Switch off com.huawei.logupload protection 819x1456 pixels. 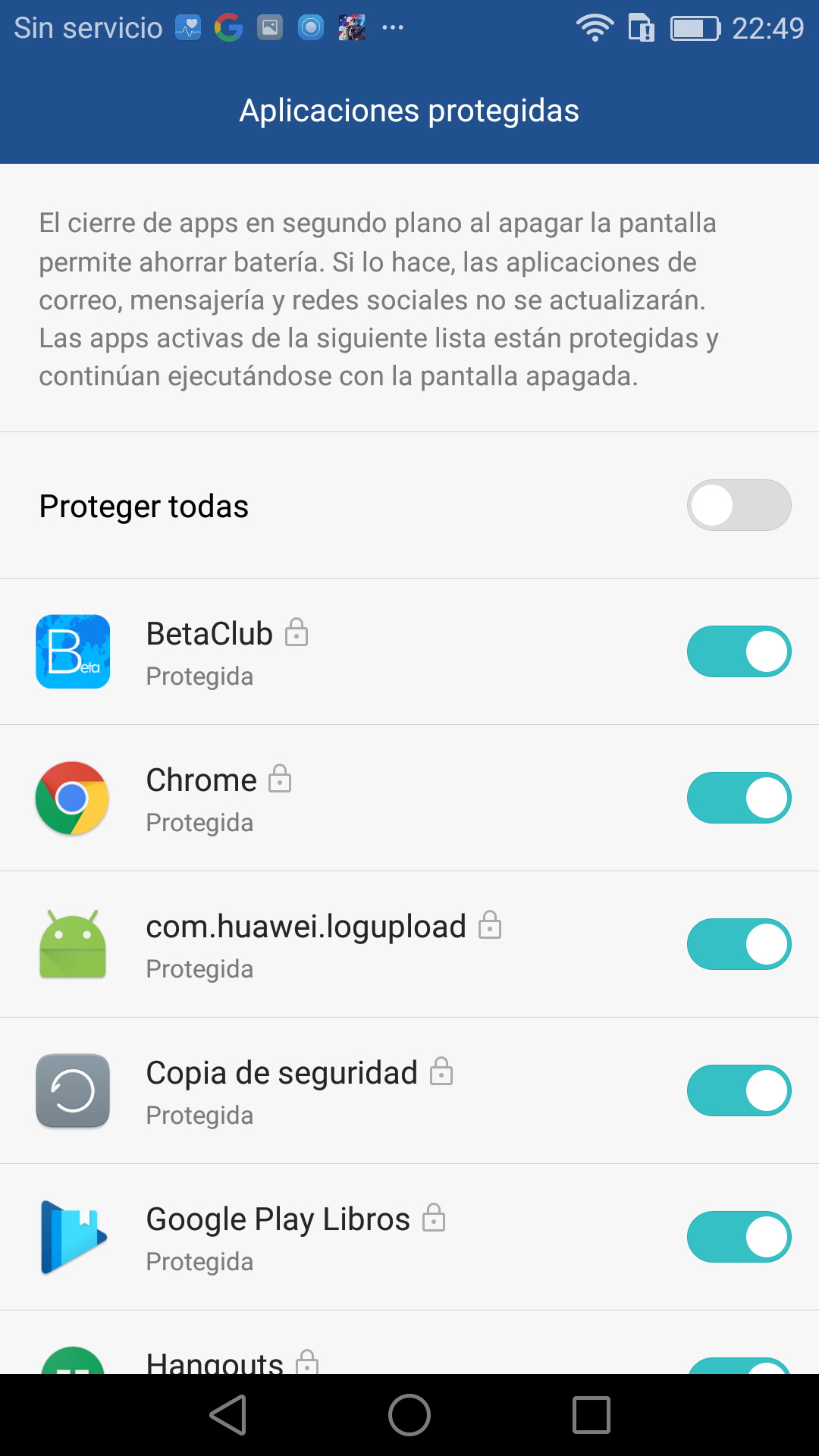[739, 944]
